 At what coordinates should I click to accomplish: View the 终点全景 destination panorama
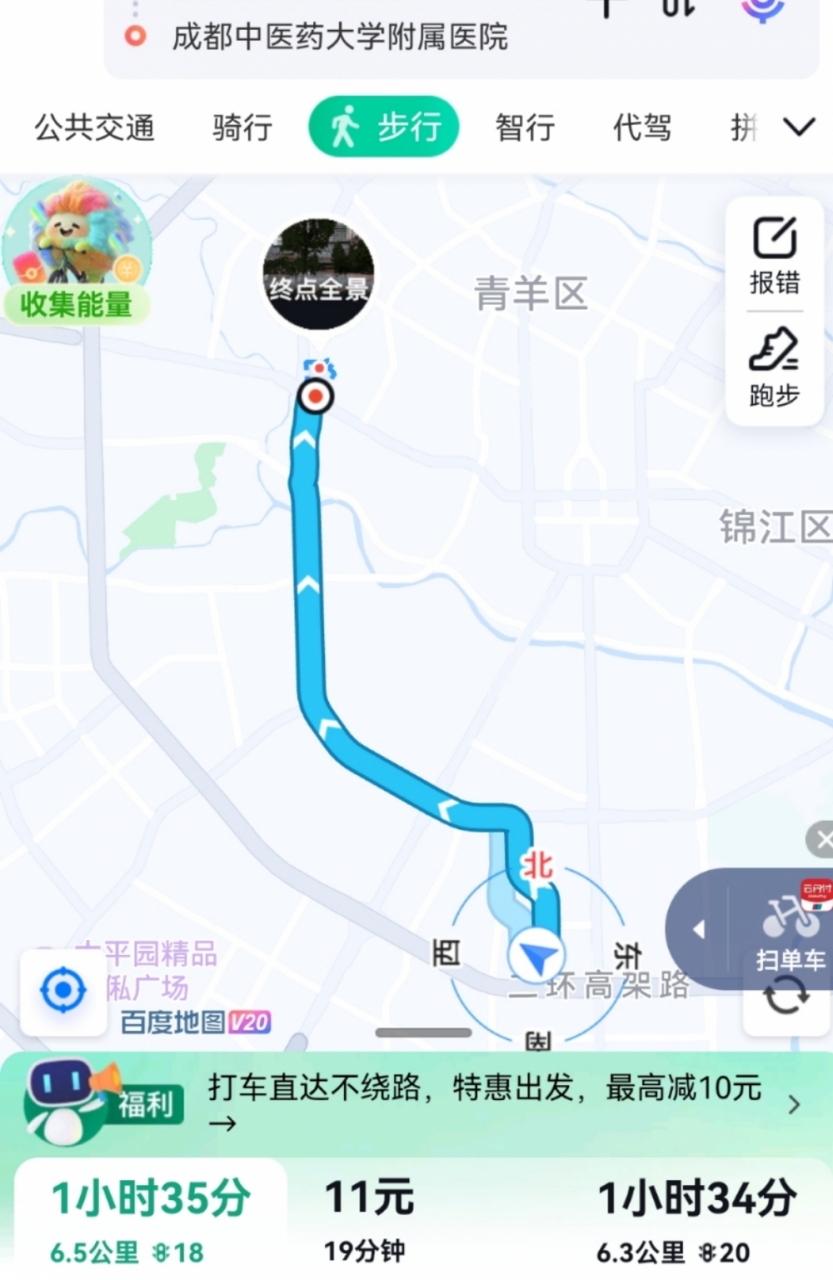point(319,274)
